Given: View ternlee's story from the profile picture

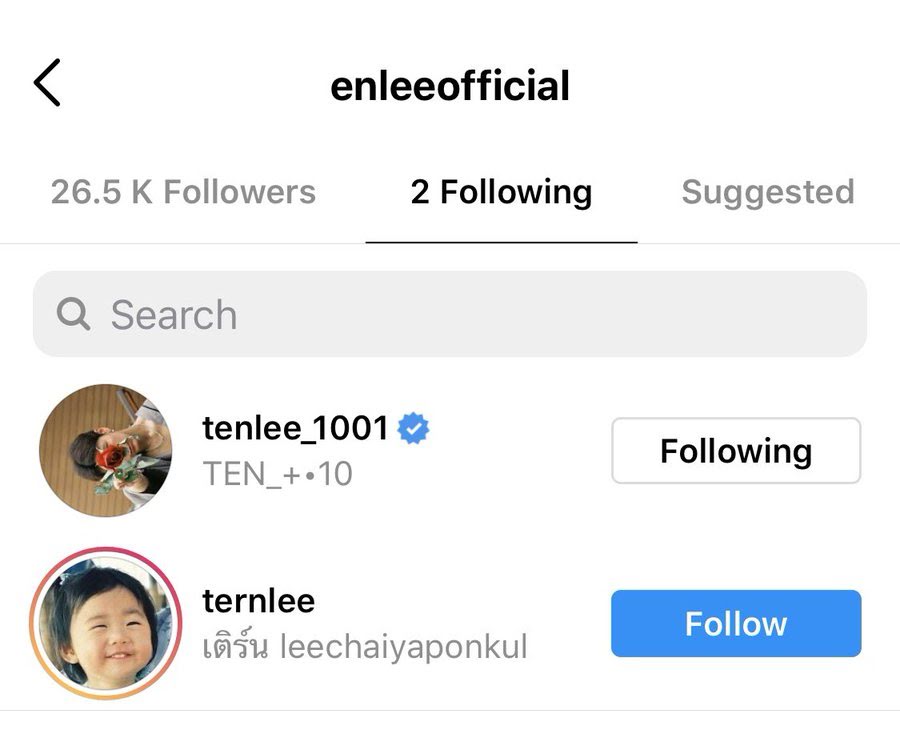Looking at the screenshot, I should (106, 623).
